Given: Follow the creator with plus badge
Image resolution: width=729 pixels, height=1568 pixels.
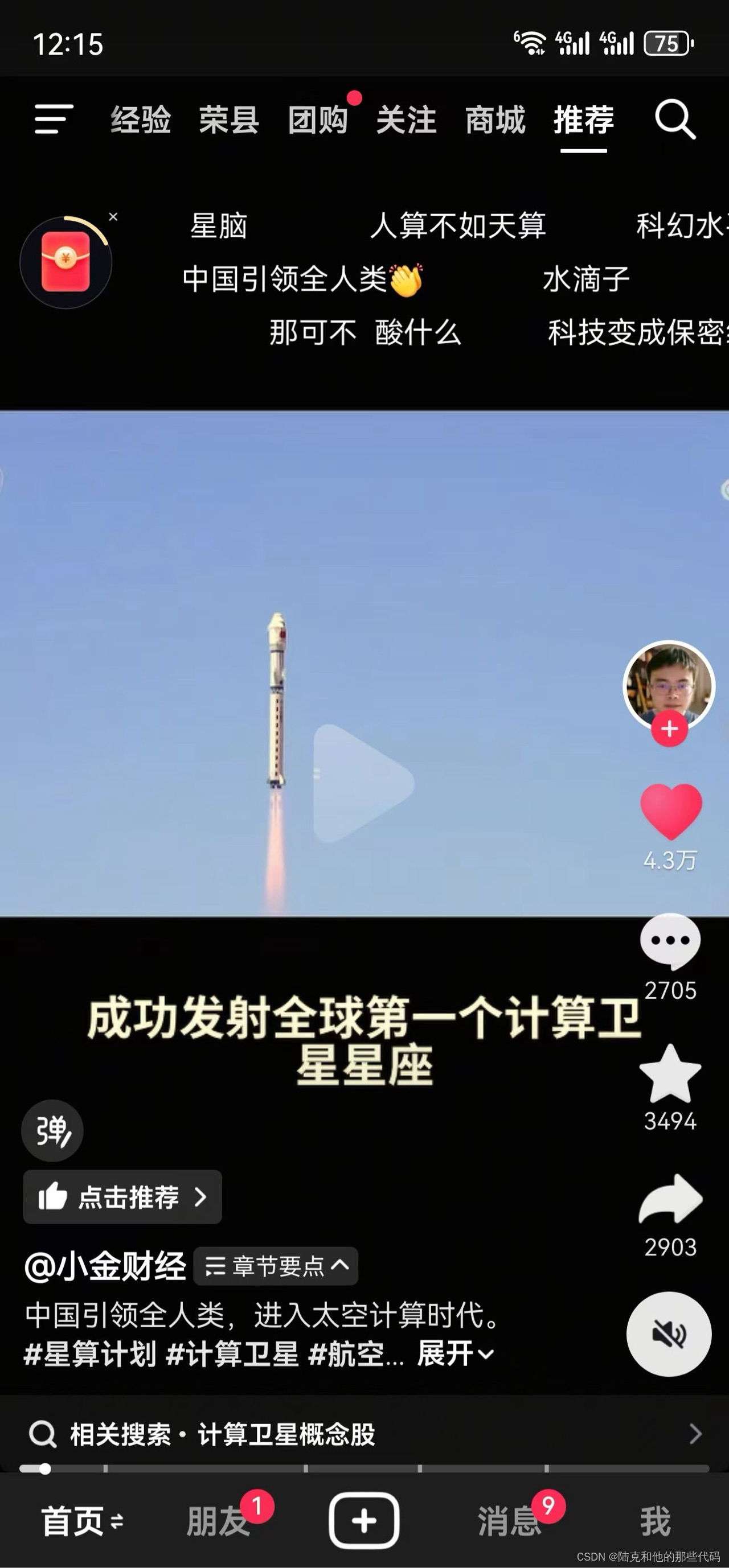Looking at the screenshot, I should coord(669,729).
